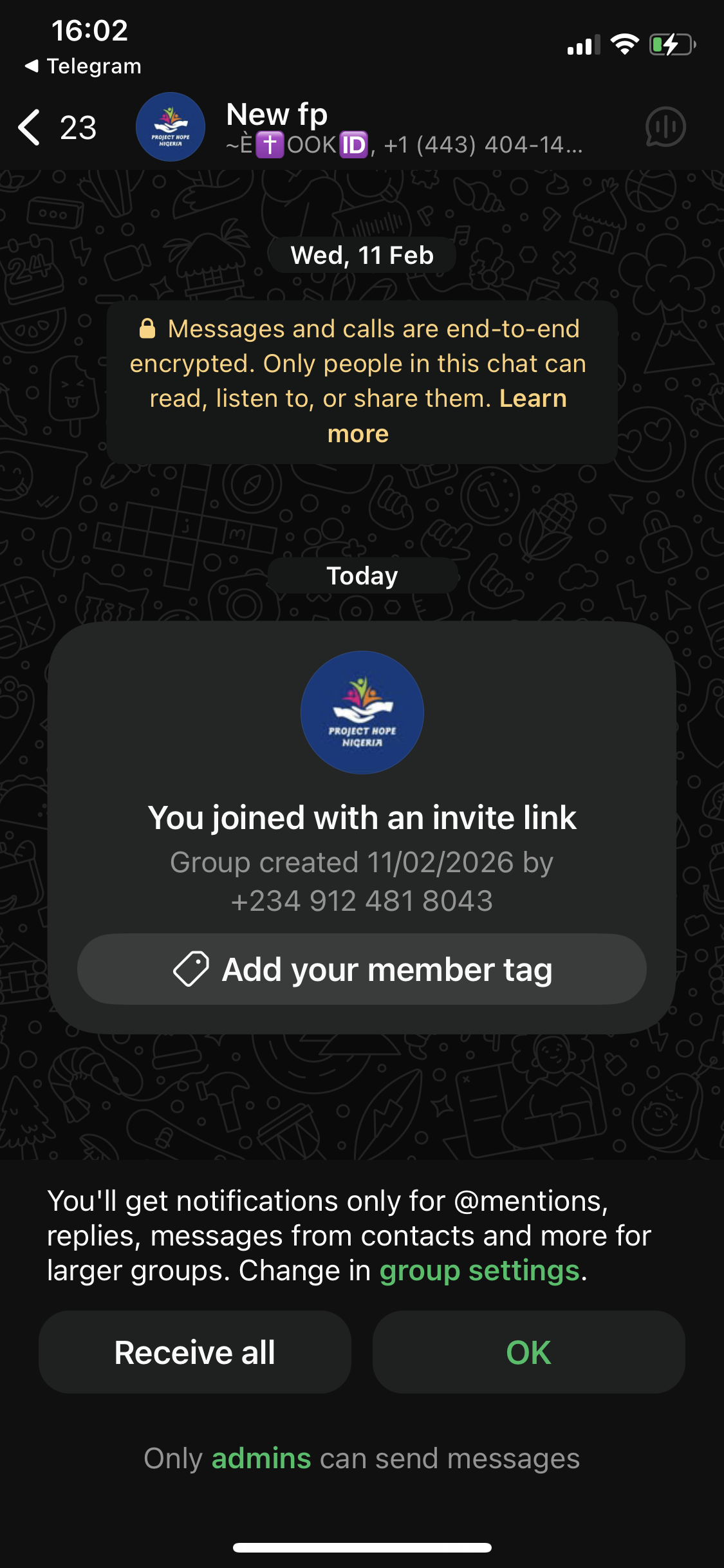Start a group voice chat
Screen dimensions: 724x1568
click(665, 127)
